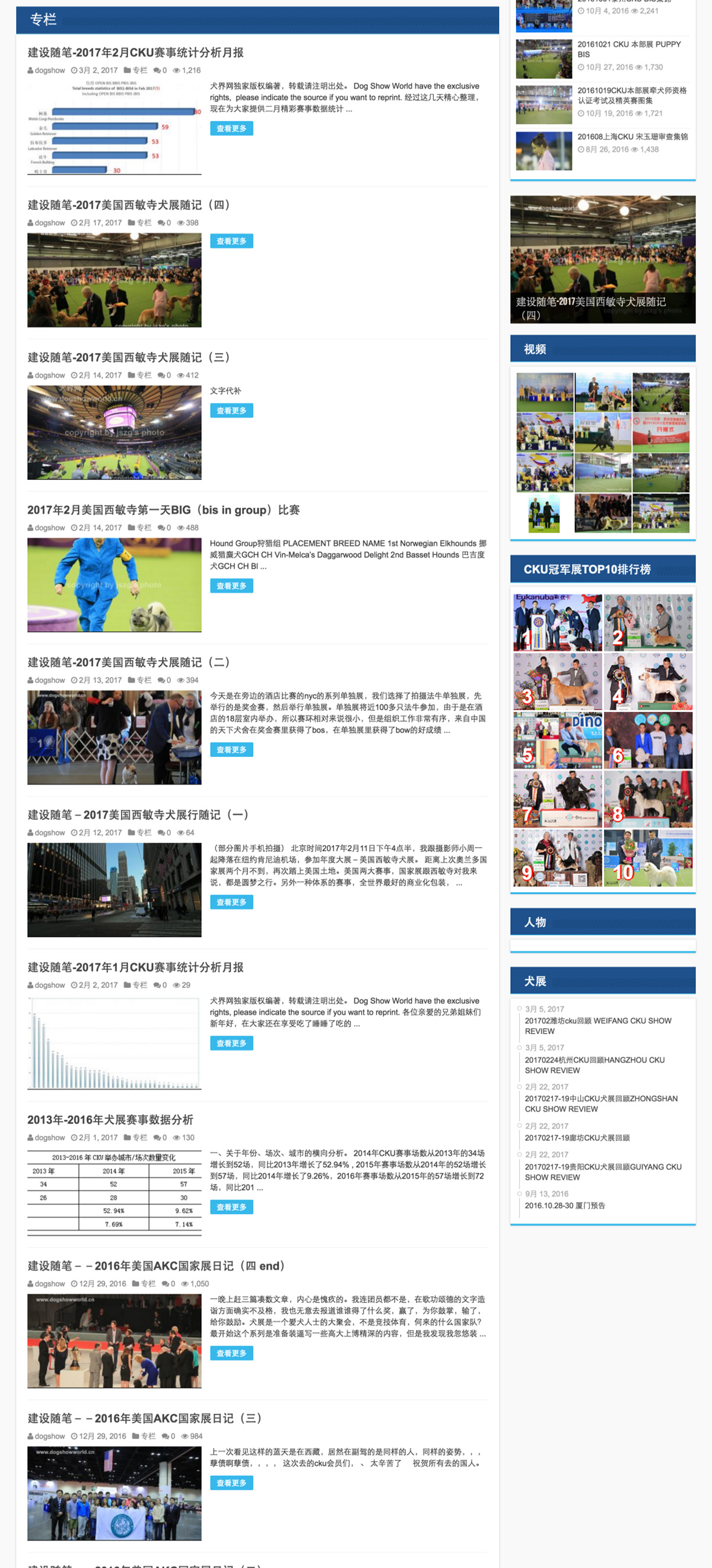Open sidebar post 201608上海CKU 宋玉珊审查集锦
The height and width of the screenshot is (1568, 712).
coord(632,137)
